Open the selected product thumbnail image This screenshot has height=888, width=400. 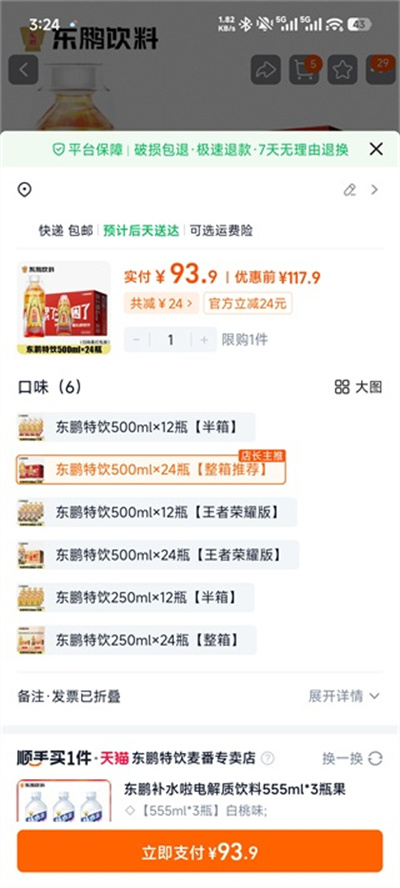coord(63,308)
